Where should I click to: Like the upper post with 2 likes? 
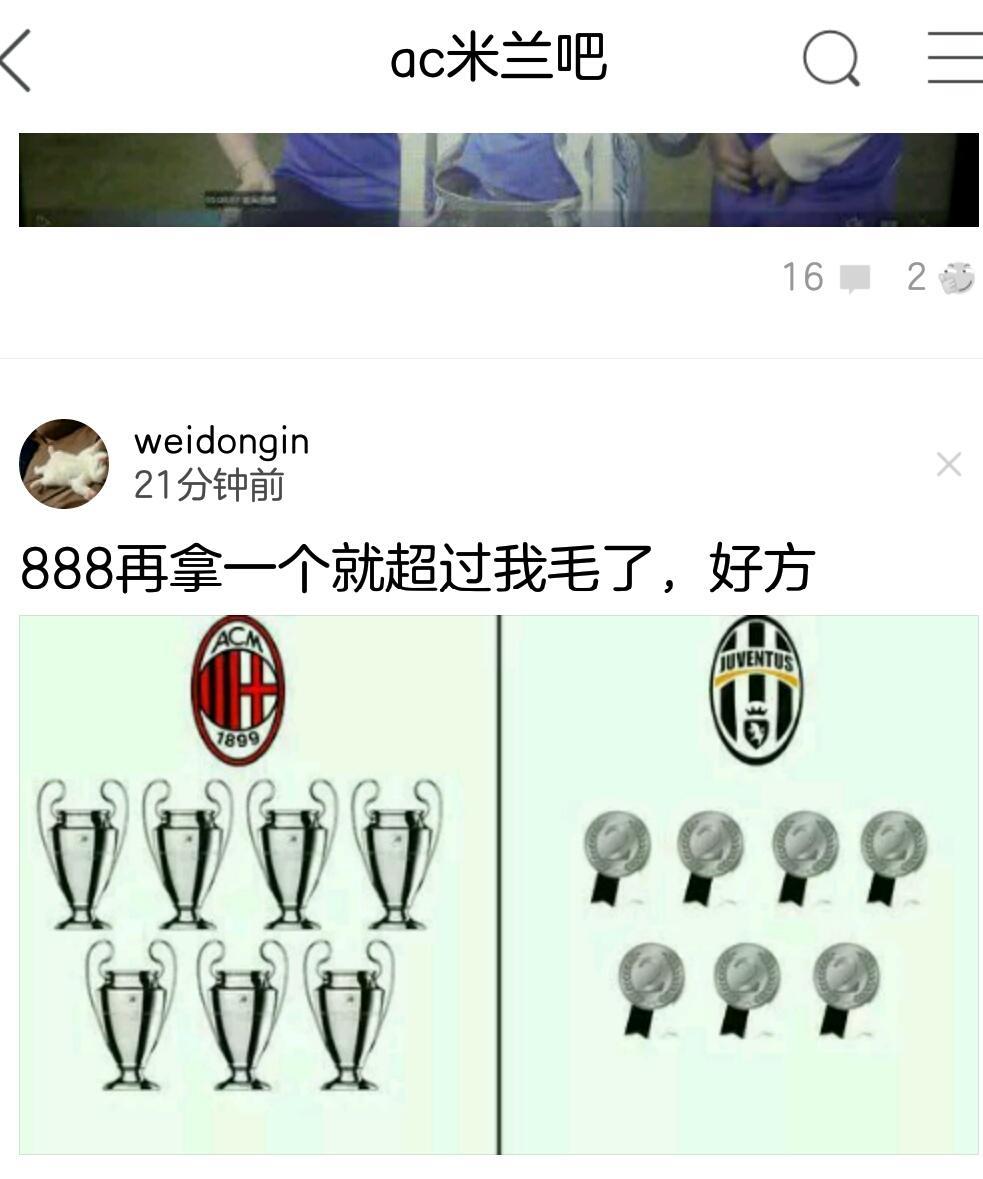(x=942, y=278)
